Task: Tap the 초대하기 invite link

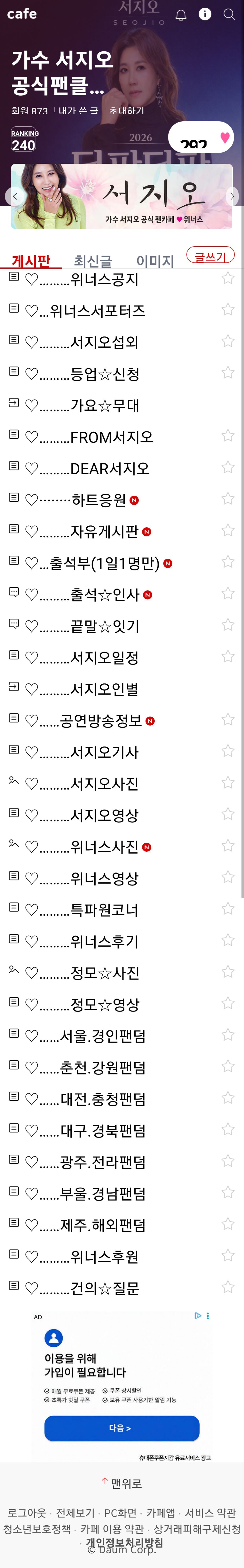Action: pyautogui.click(x=126, y=111)
